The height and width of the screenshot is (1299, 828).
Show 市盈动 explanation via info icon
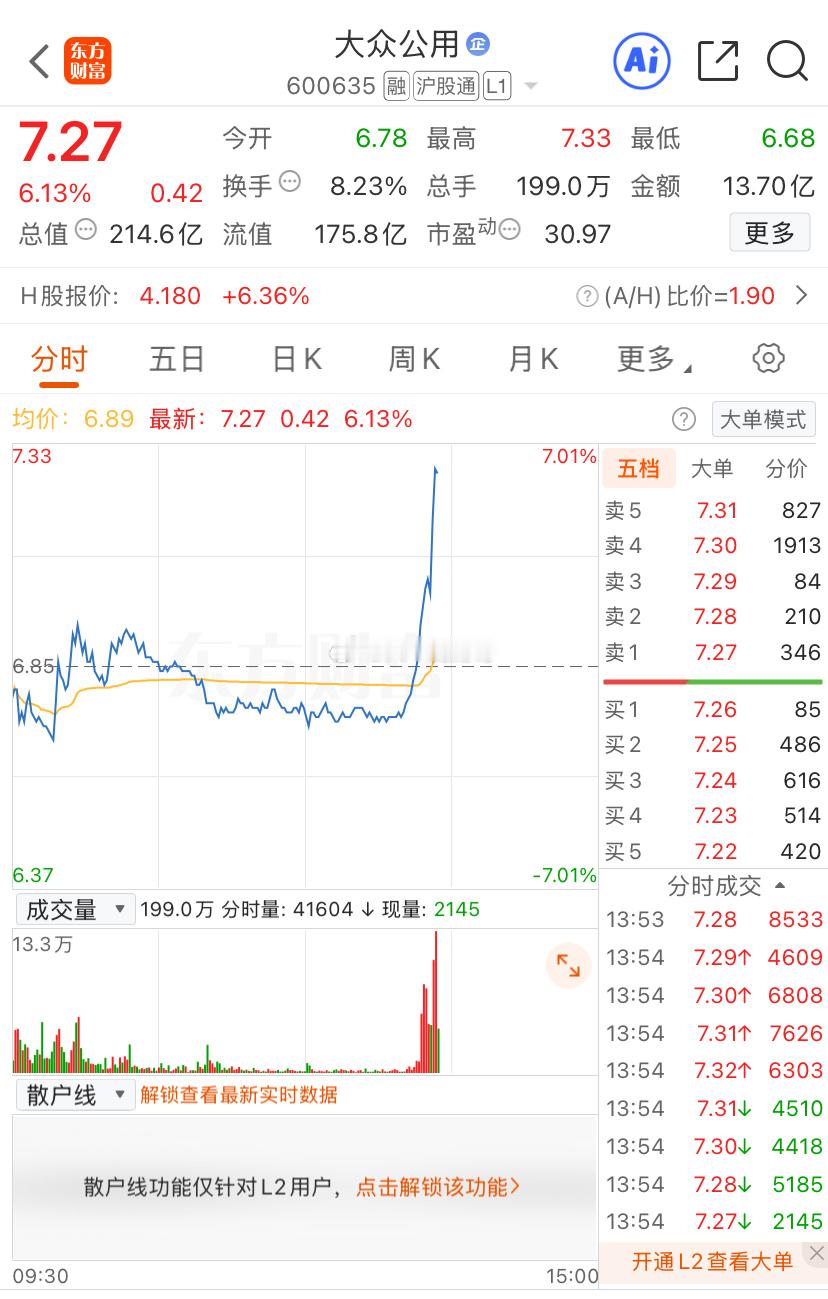[x=509, y=229]
